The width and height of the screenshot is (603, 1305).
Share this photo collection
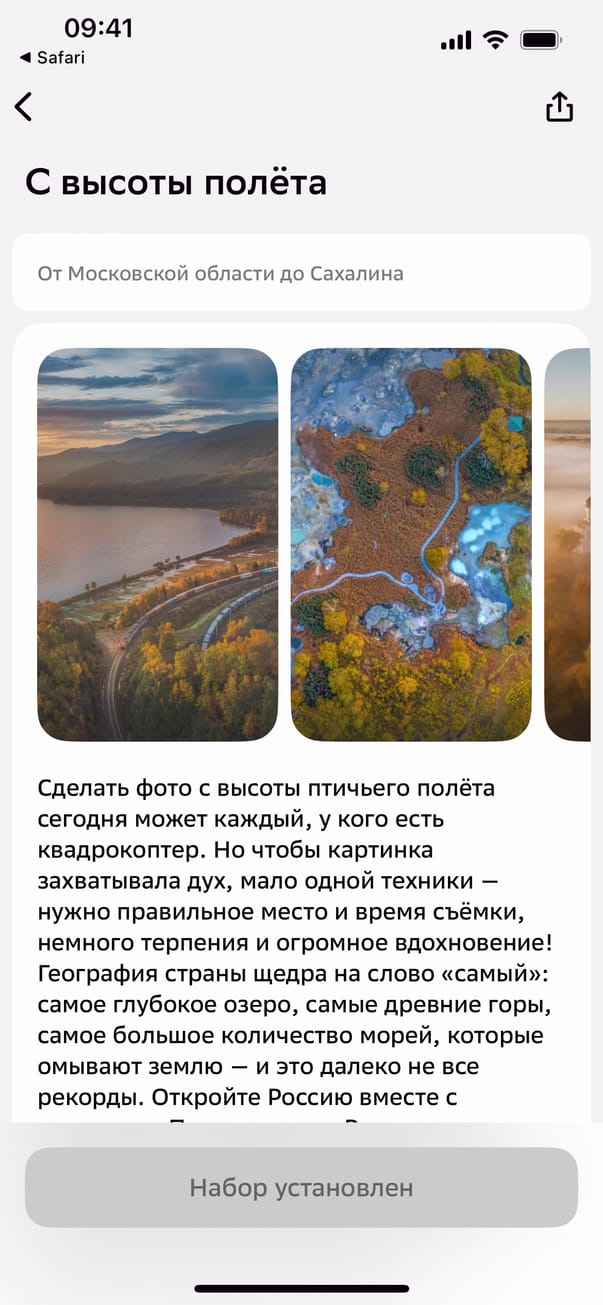tap(560, 107)
